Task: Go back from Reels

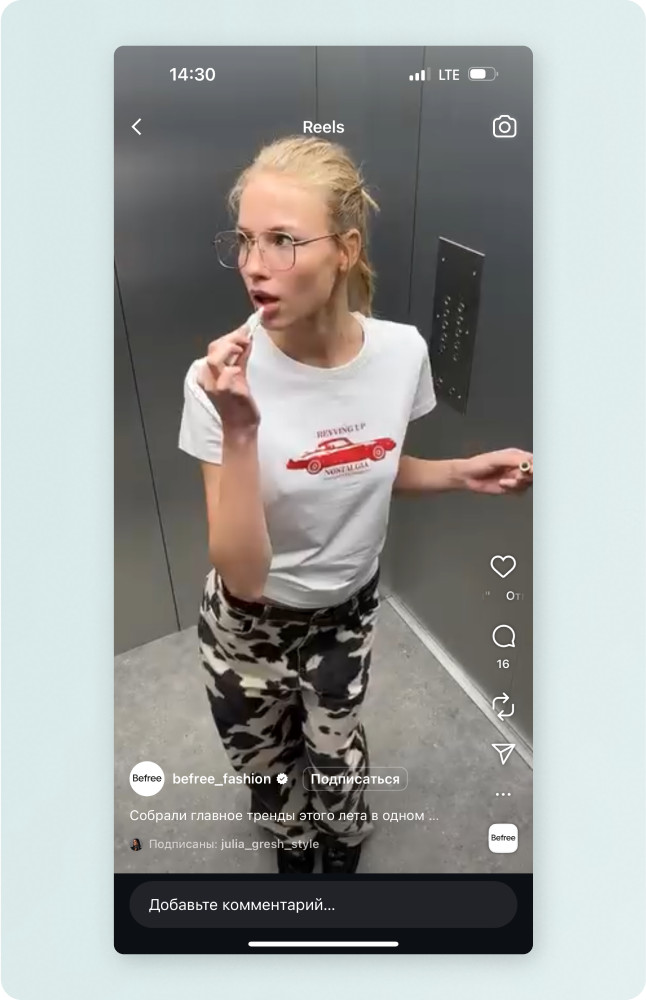Action: [137, 127]
